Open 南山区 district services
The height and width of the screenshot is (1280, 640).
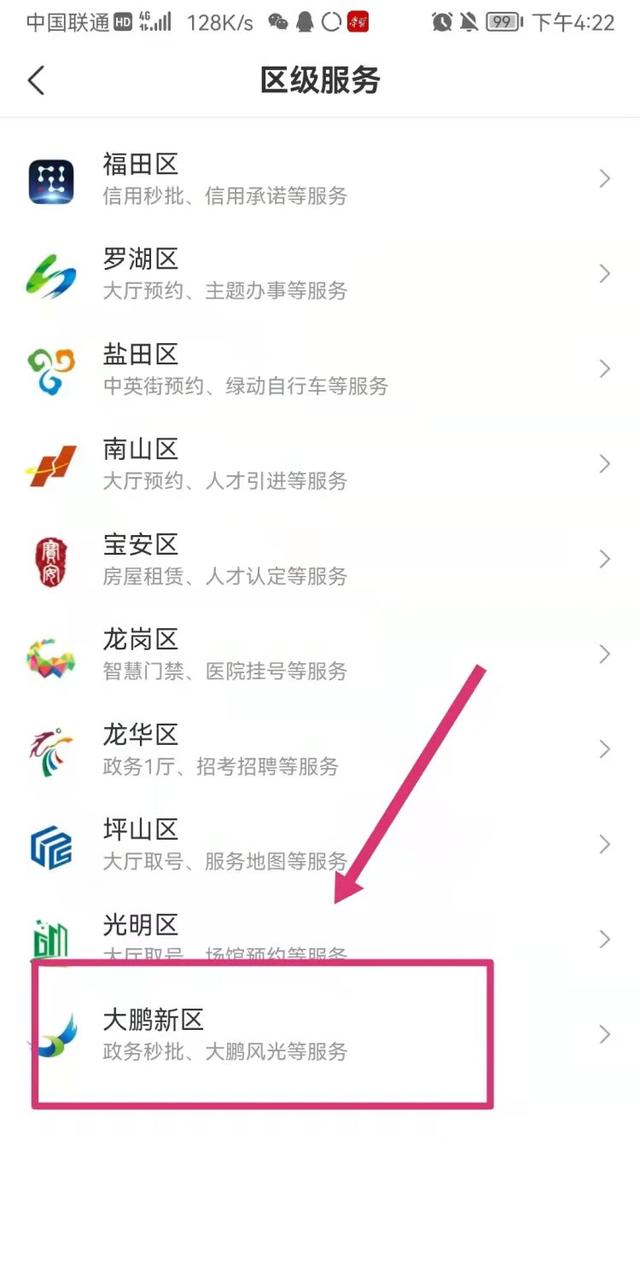(x=320, y=464)
